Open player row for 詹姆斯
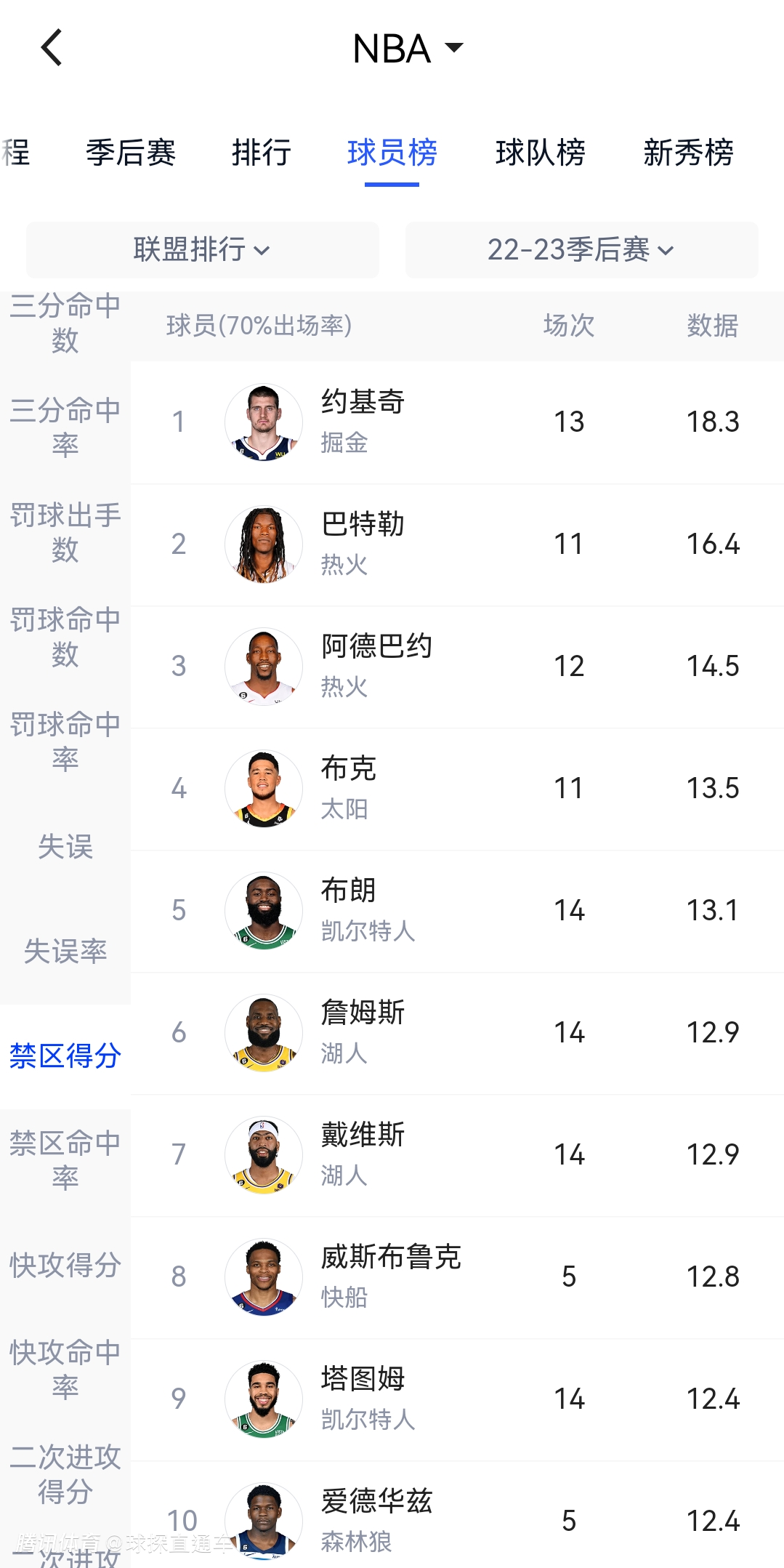This screenshot has width=784, height=1568. pyautogui.click(x=456, y=1033)
